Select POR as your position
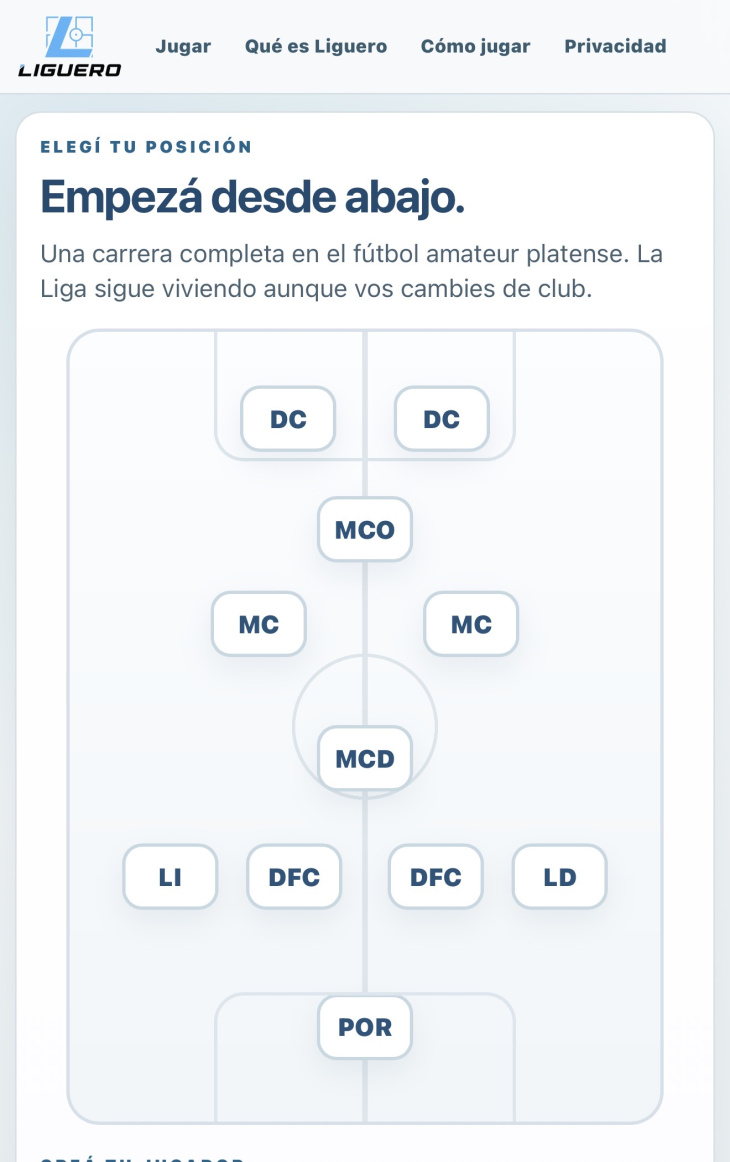This screenshot has width=730, height=1162. [365, 1026]
